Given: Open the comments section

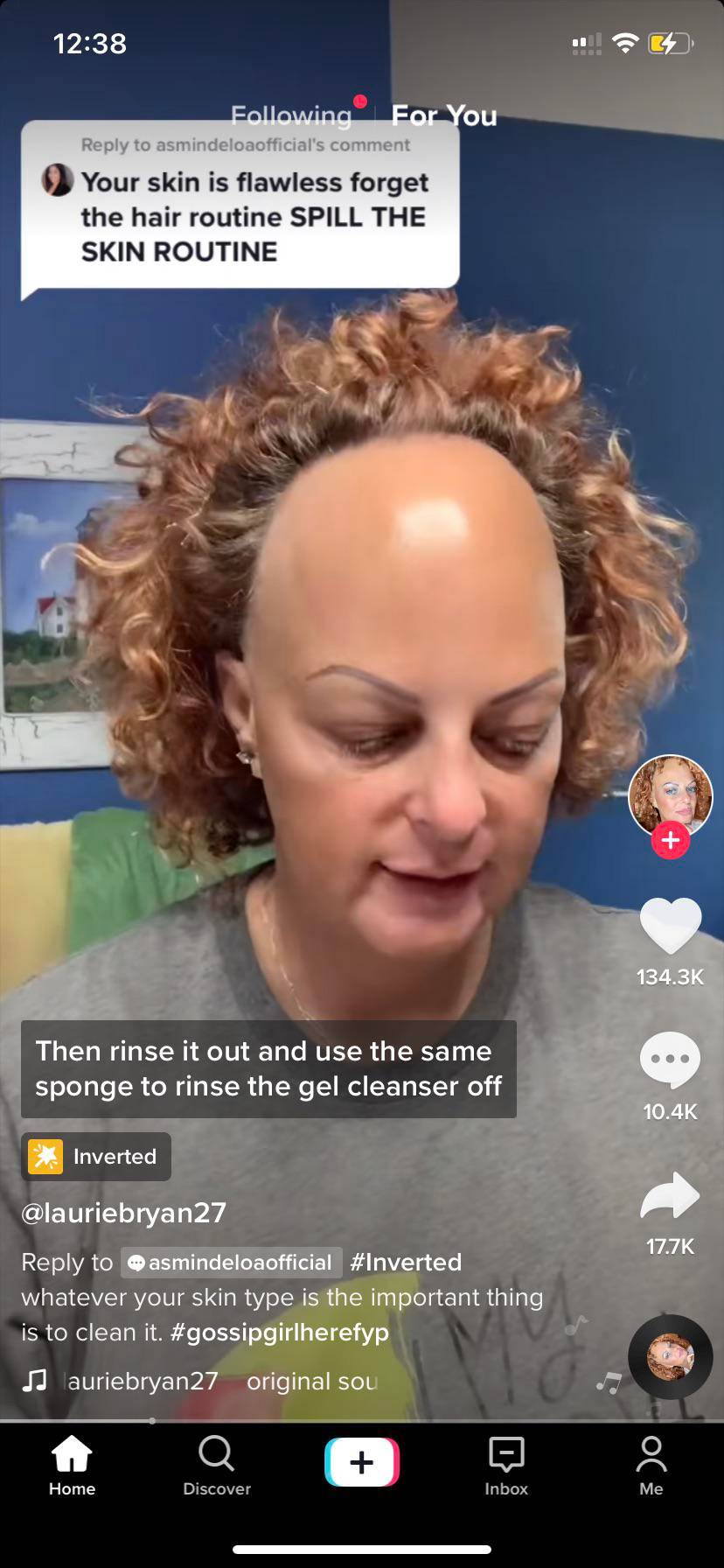Looking at the screenshot, I should coord(671,1060).
